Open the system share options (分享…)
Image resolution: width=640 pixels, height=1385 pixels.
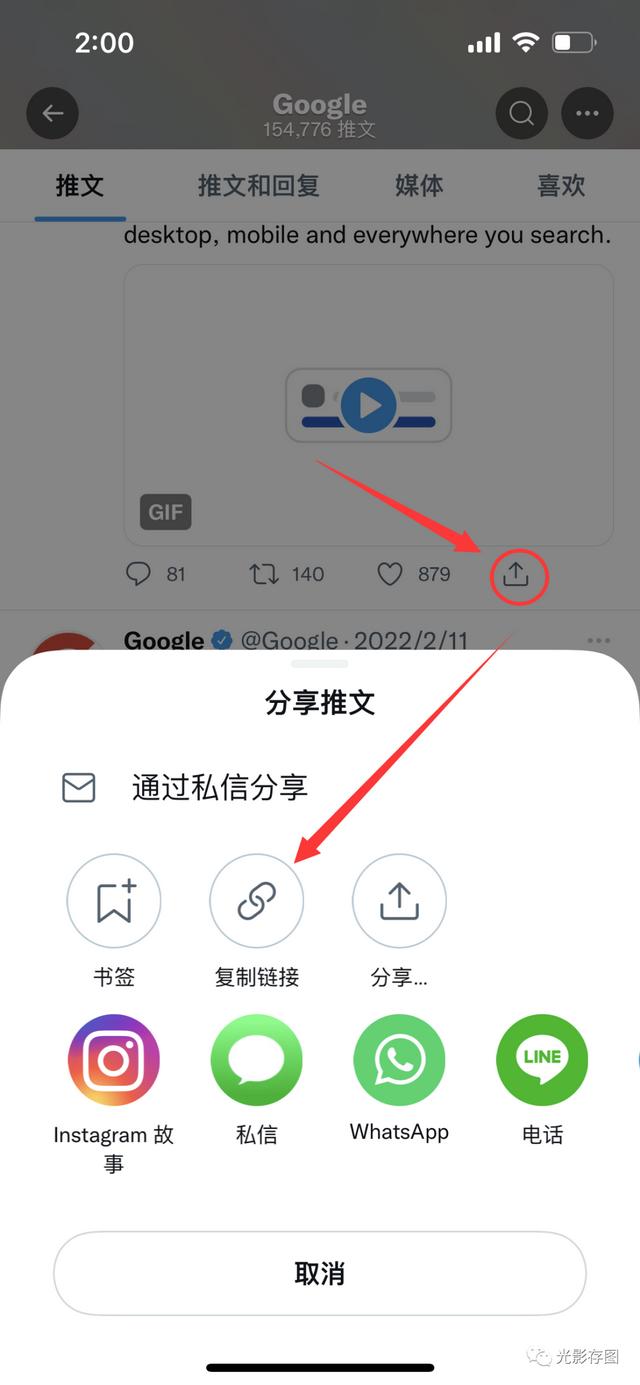click(x=399, y=901)
